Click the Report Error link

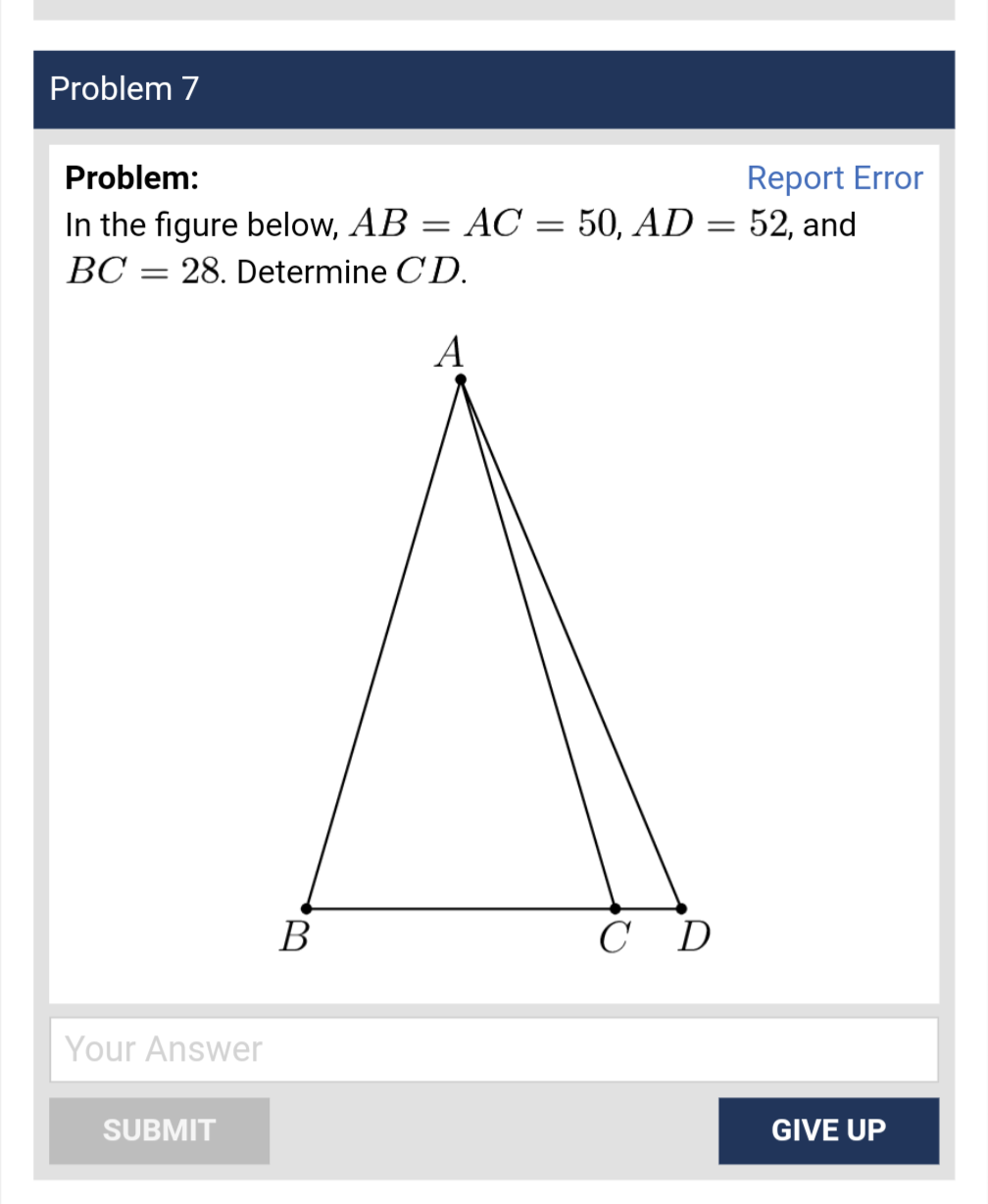click(x=834, y=177)
